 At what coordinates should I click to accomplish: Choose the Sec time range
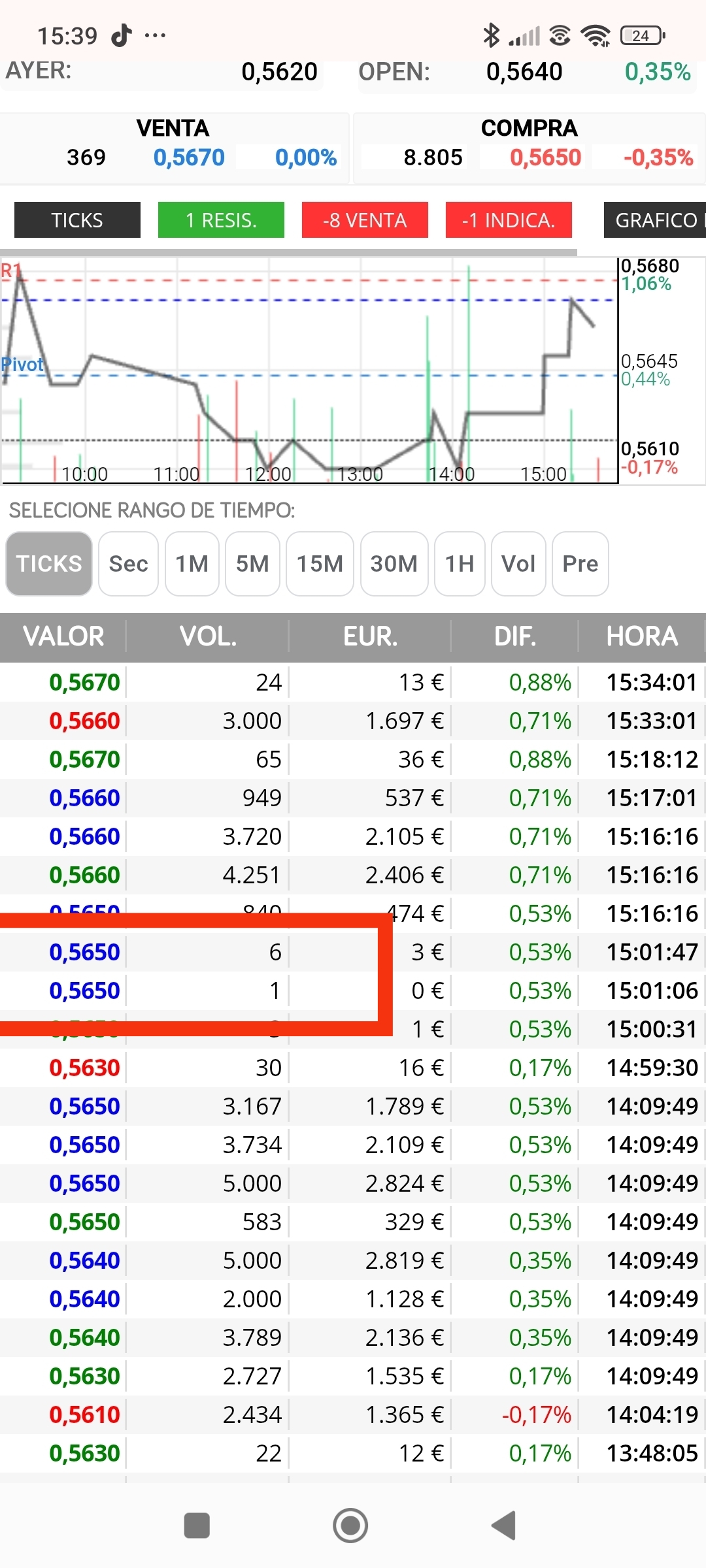point(128,564)
